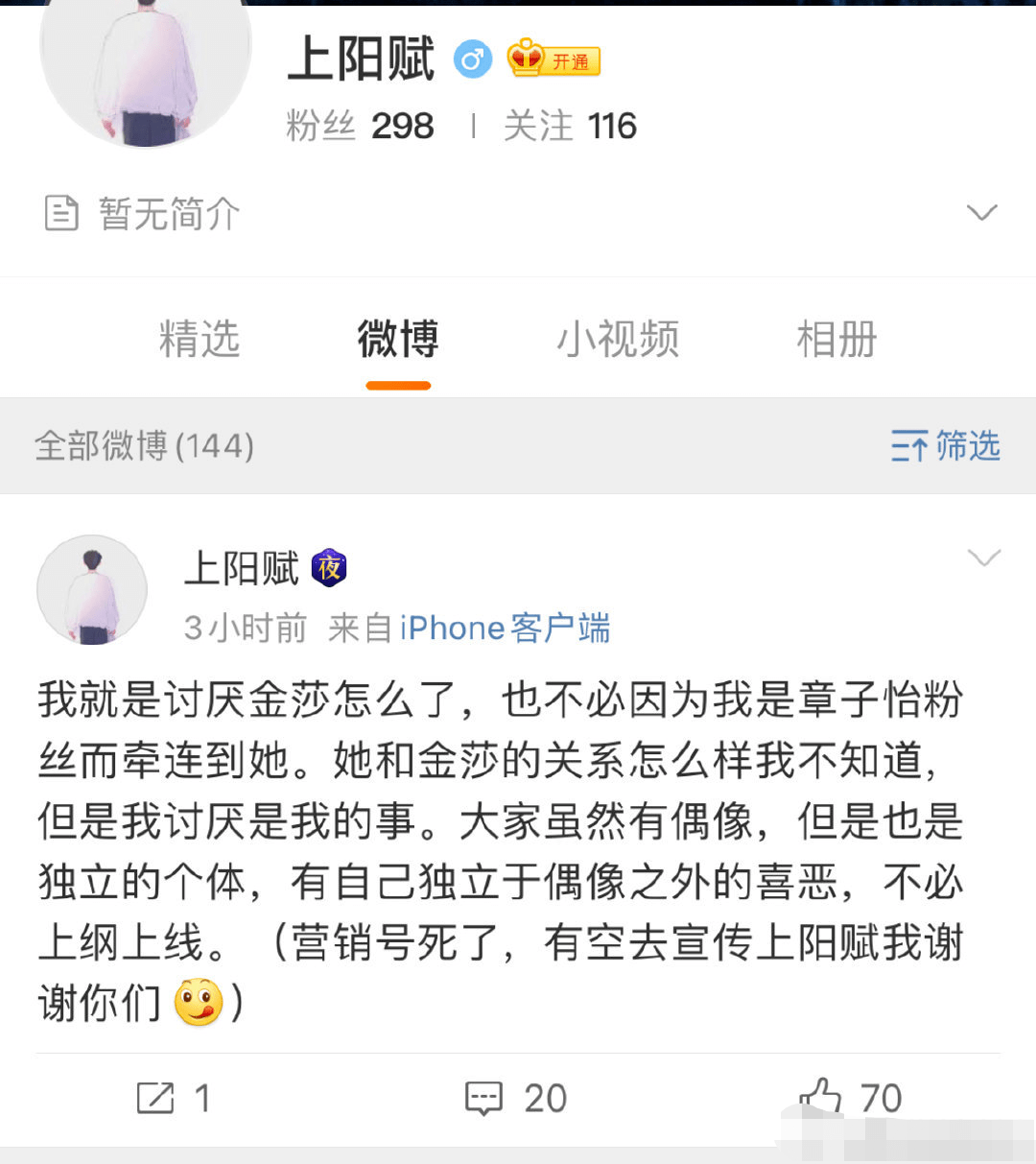Open the large profile picture
Screen dimensions: 1036x1164
tap(146, 67)
